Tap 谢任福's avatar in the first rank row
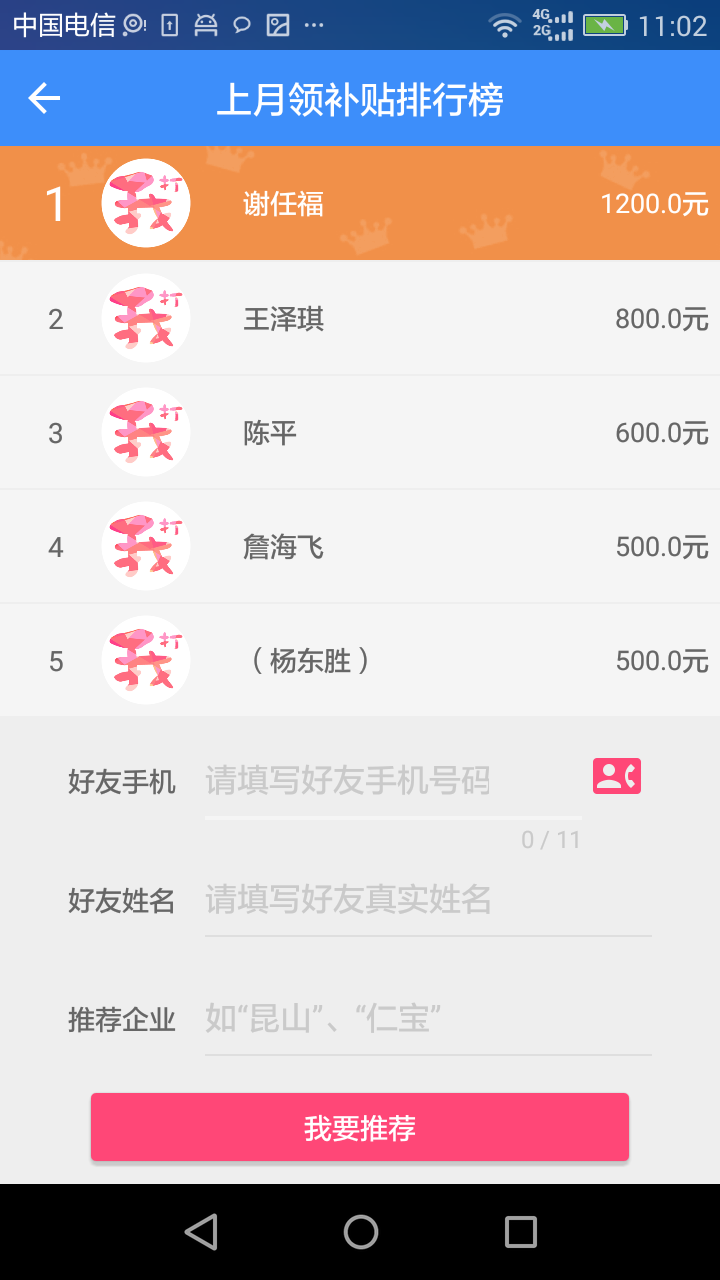Viewport: 720px width, 1280px height. point(145,202)
